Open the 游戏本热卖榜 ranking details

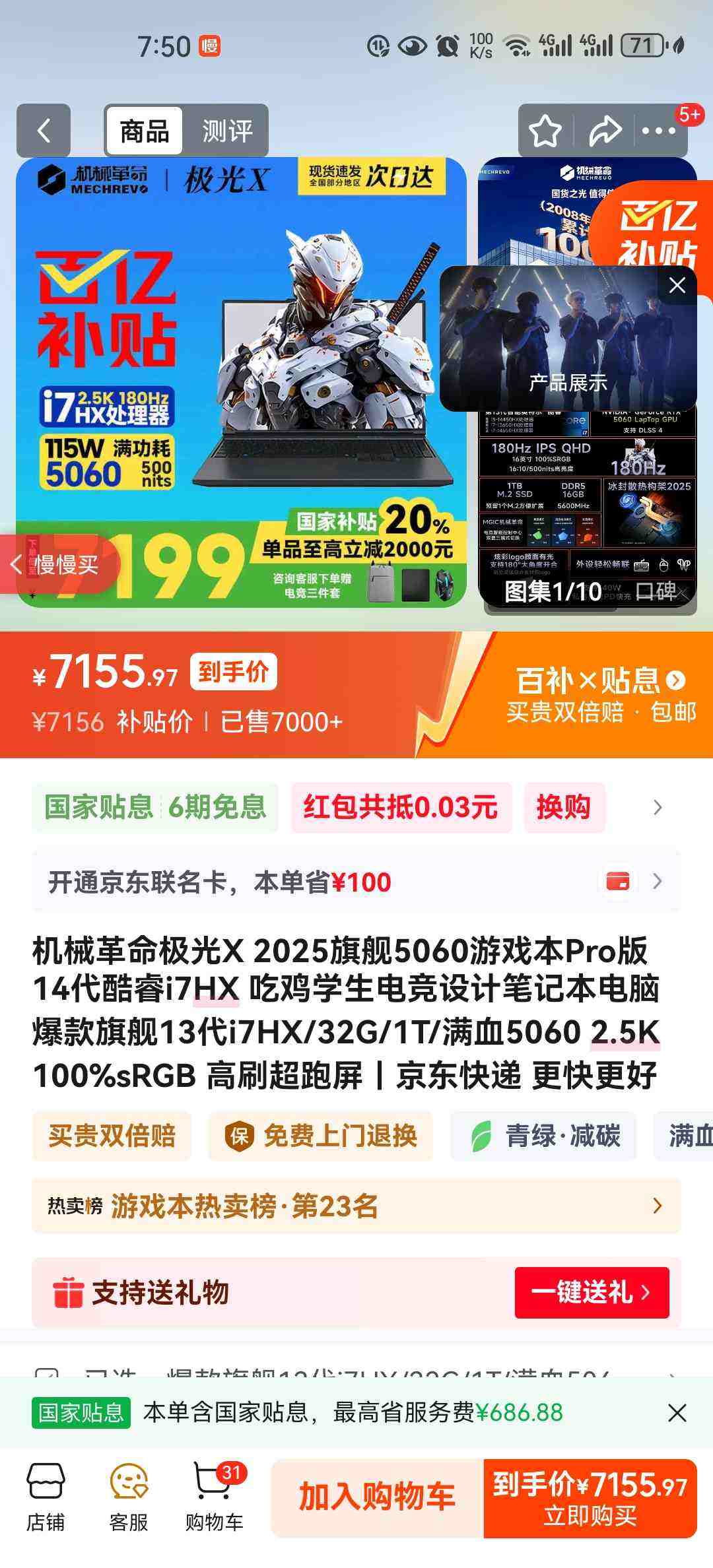coord(356,1206)
